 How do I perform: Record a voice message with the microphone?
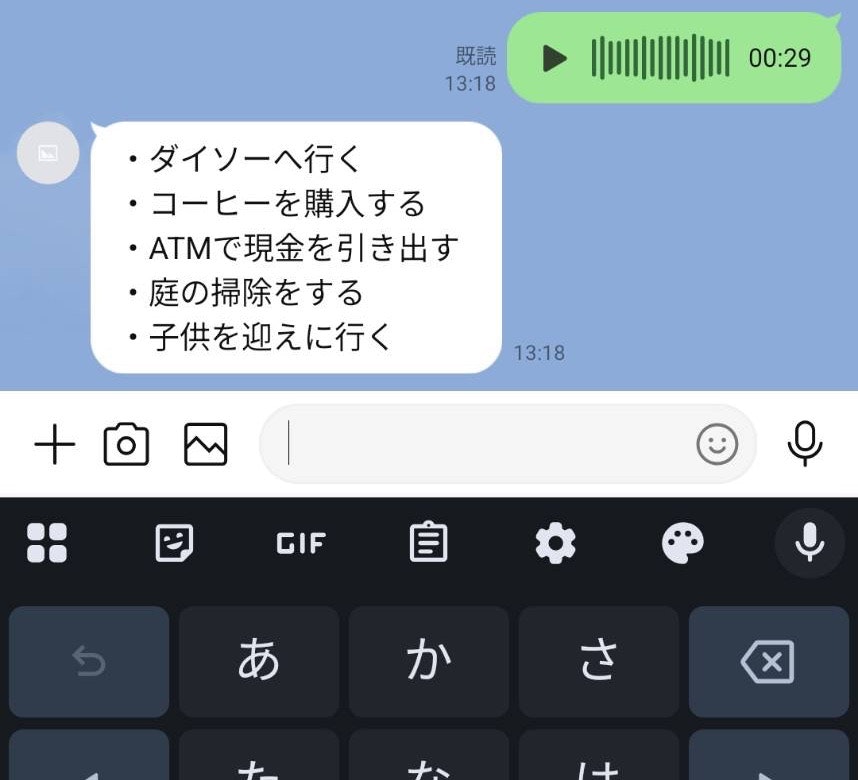pyautogui.click(x=805, y=444)
